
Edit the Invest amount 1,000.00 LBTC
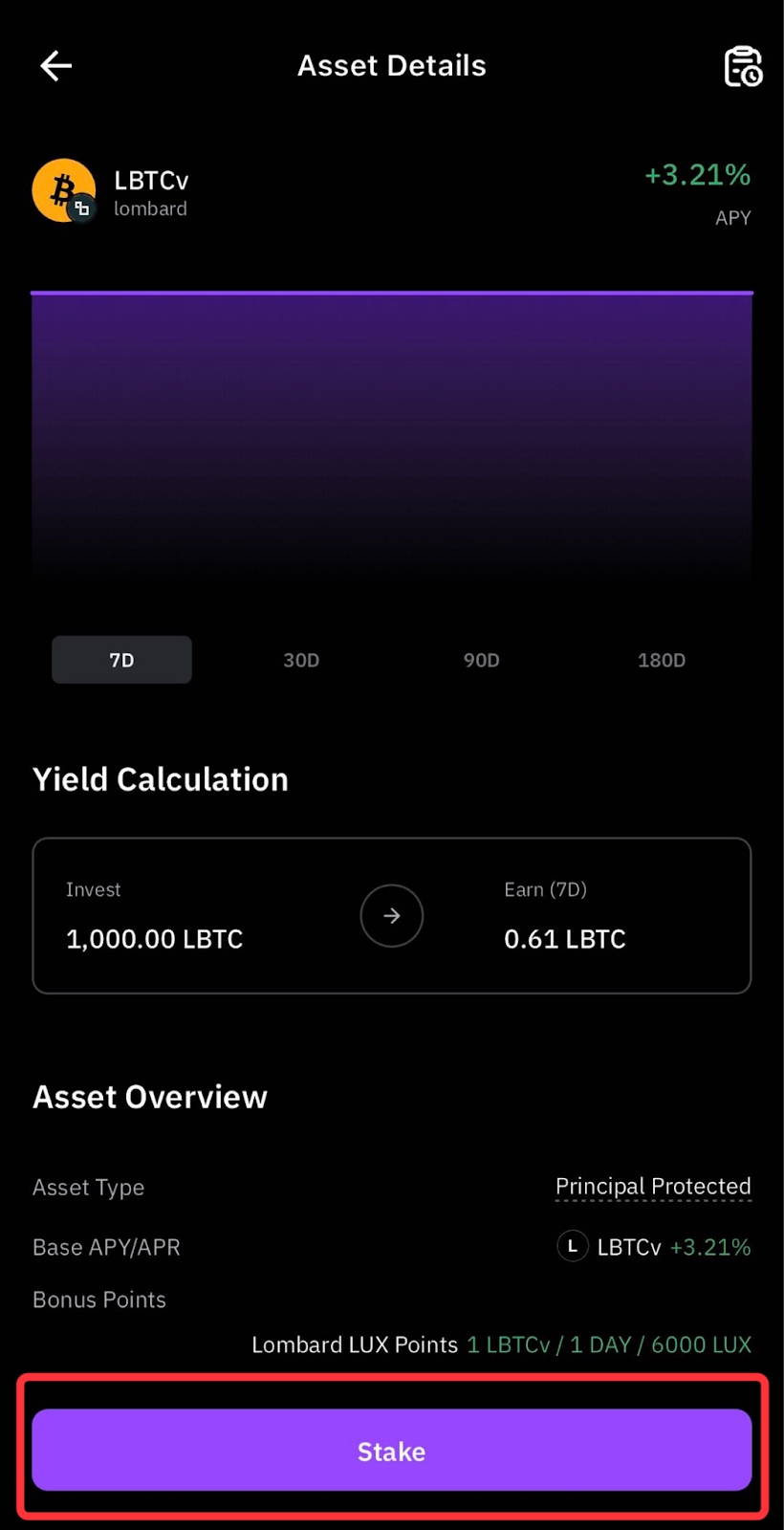(x=155, y=939)
